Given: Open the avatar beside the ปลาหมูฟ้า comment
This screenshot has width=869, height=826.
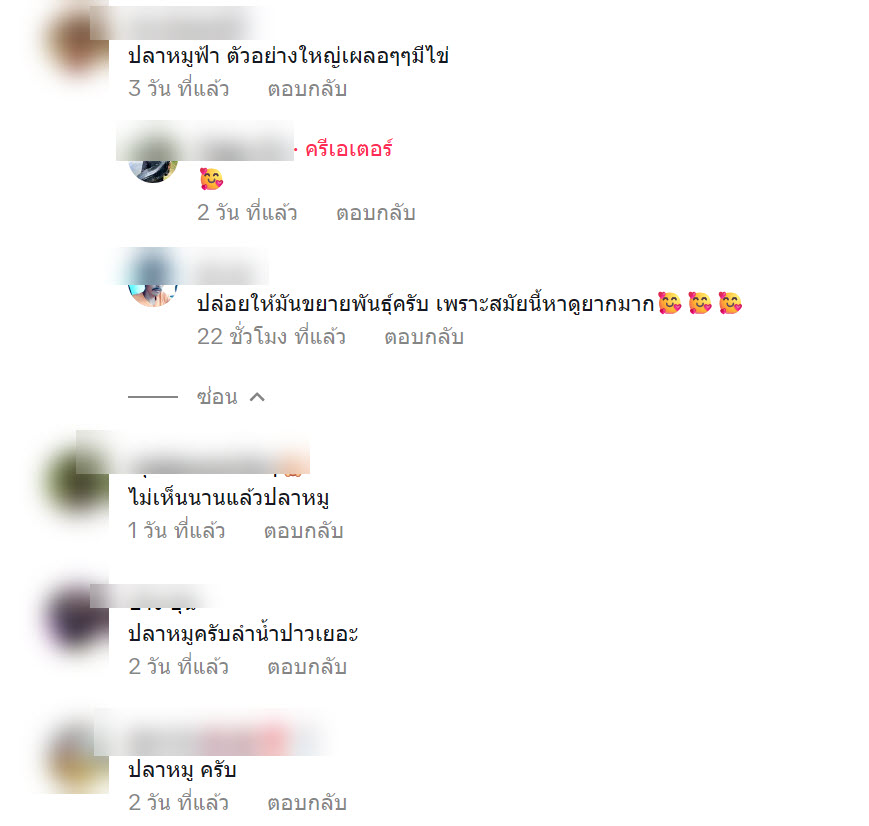Looking at the screenshot, I should coord(78,45).
